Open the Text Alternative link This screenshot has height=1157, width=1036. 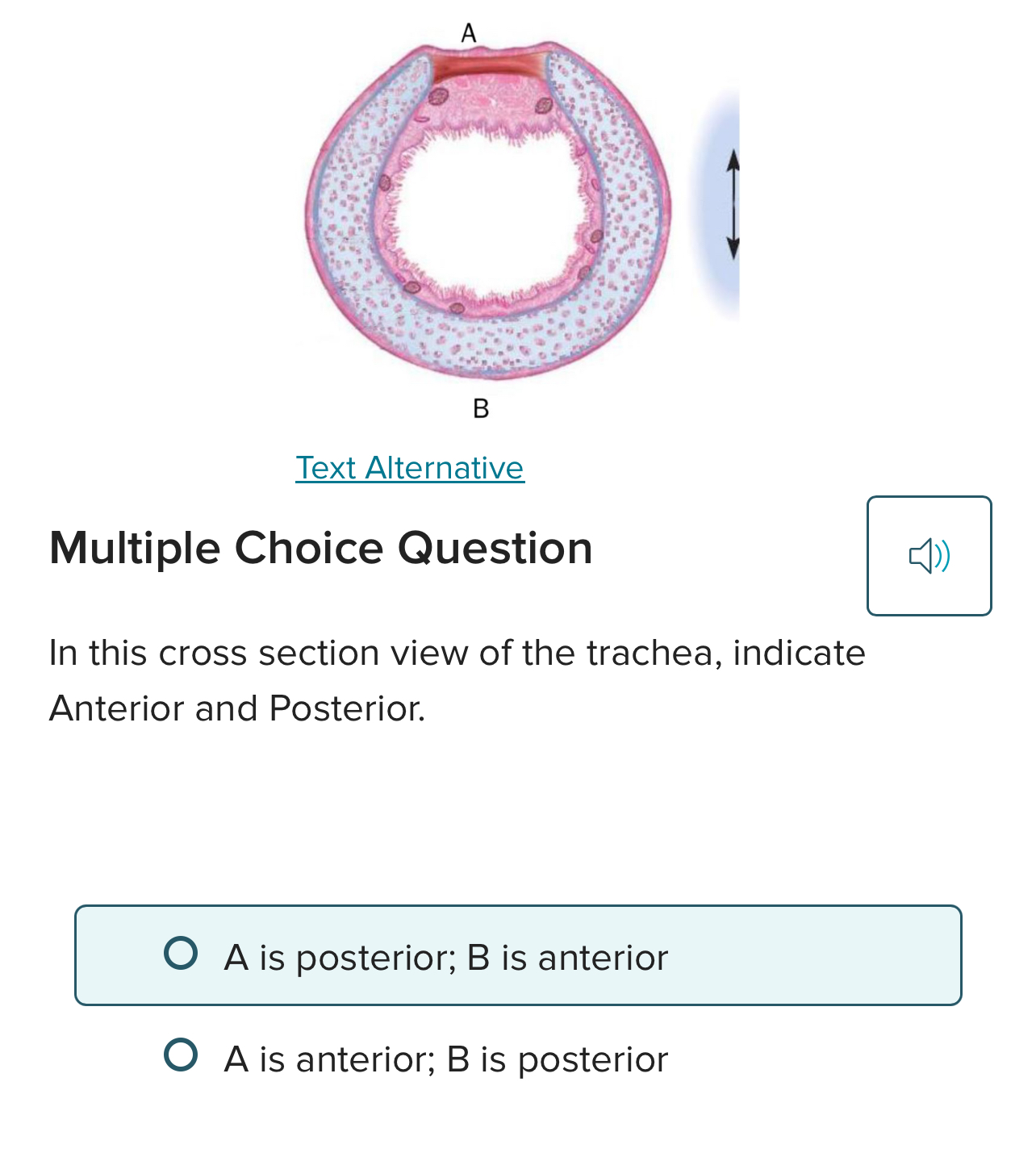(410, 468)
